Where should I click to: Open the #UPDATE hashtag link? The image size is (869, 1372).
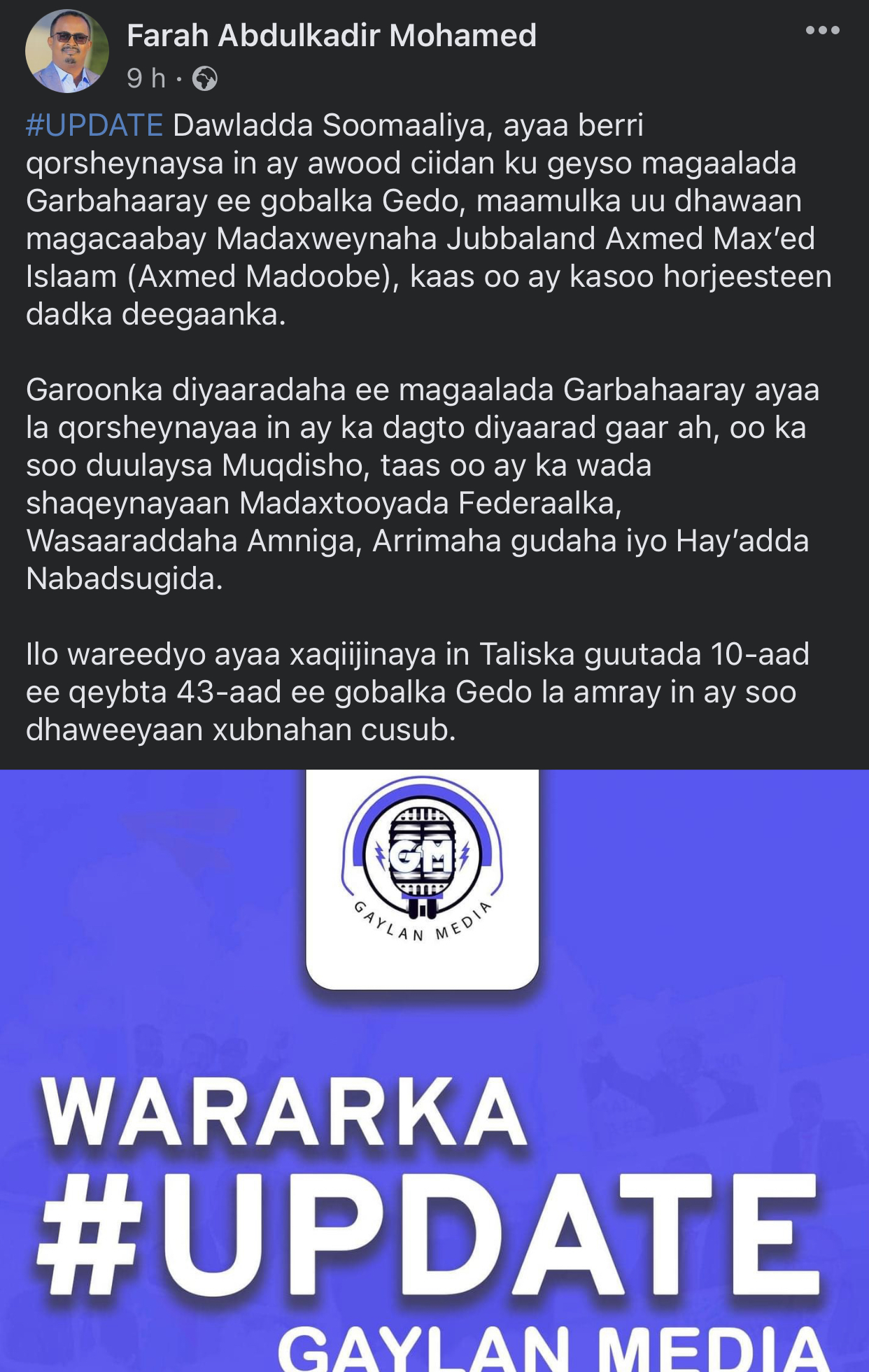pyautogui.click(x=94, y=125)
